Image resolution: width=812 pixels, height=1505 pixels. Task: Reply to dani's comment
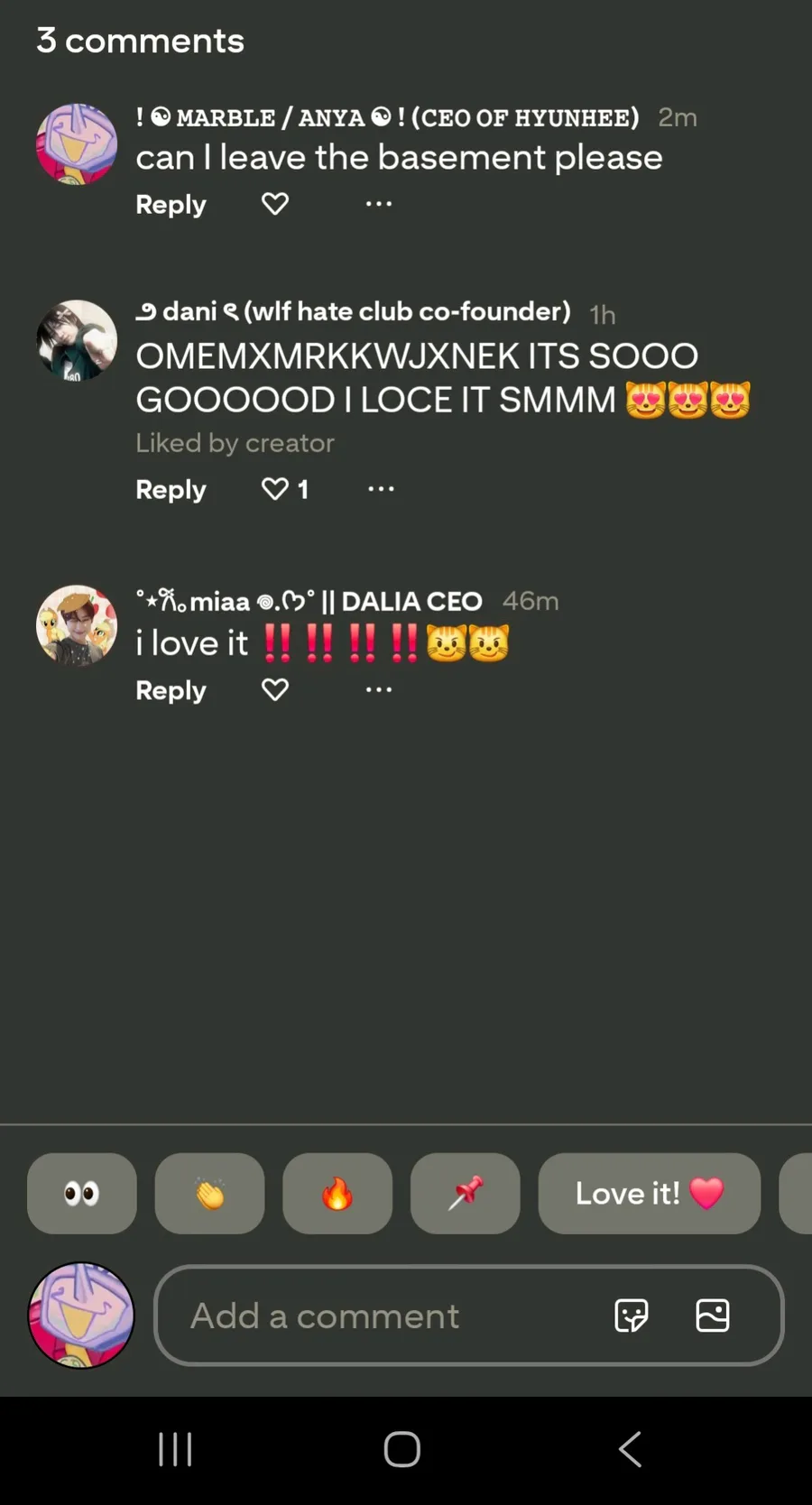point(171,490)
